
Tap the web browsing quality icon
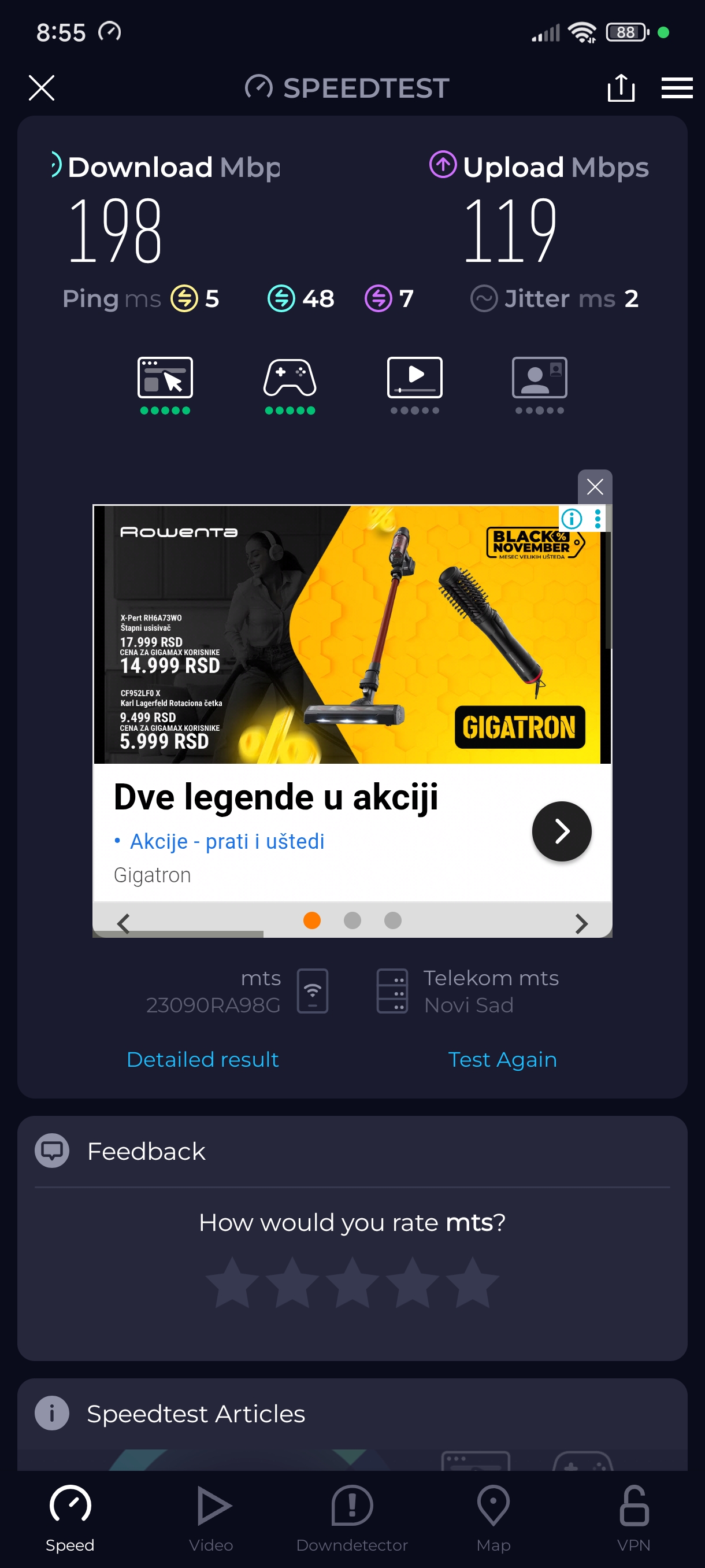coord(165,379)
